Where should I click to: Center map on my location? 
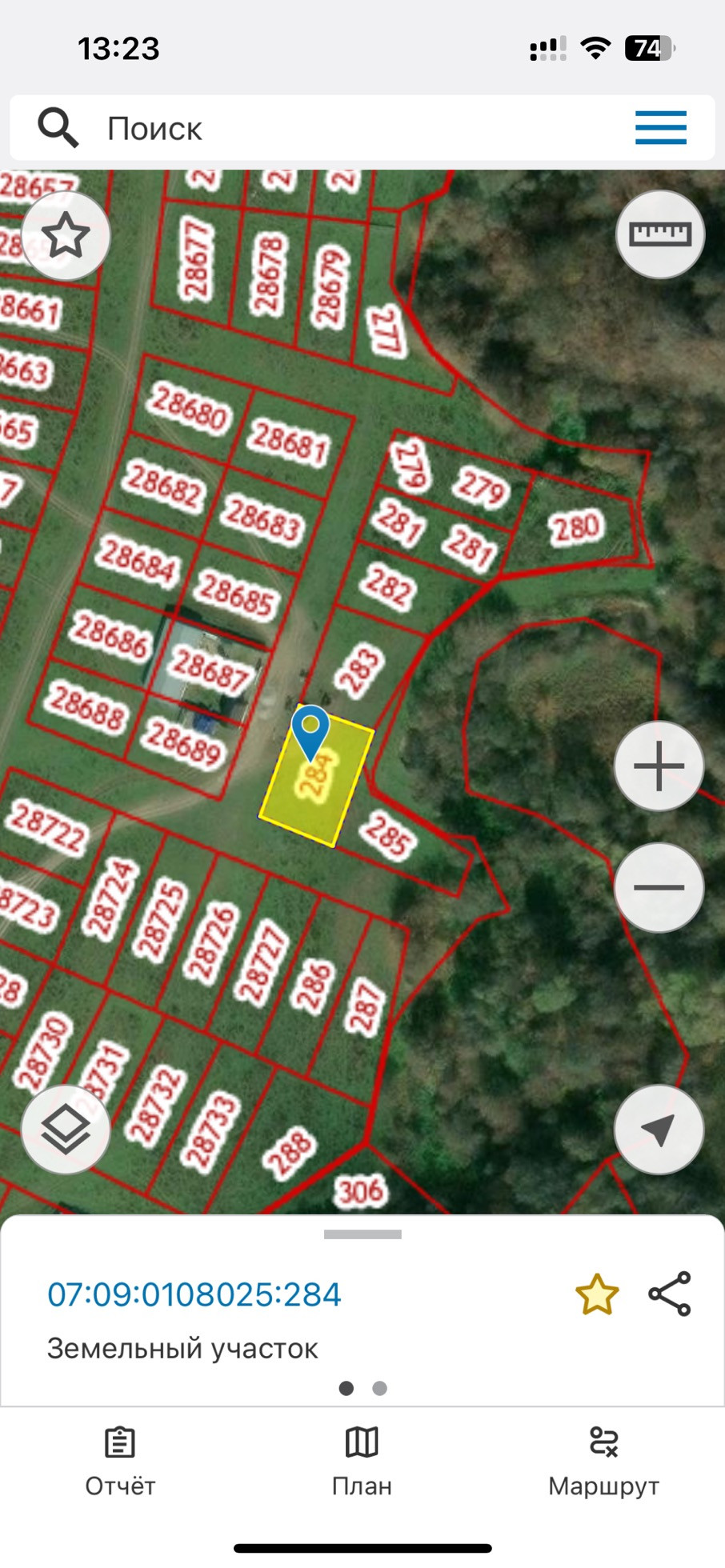pos(659,1129)
